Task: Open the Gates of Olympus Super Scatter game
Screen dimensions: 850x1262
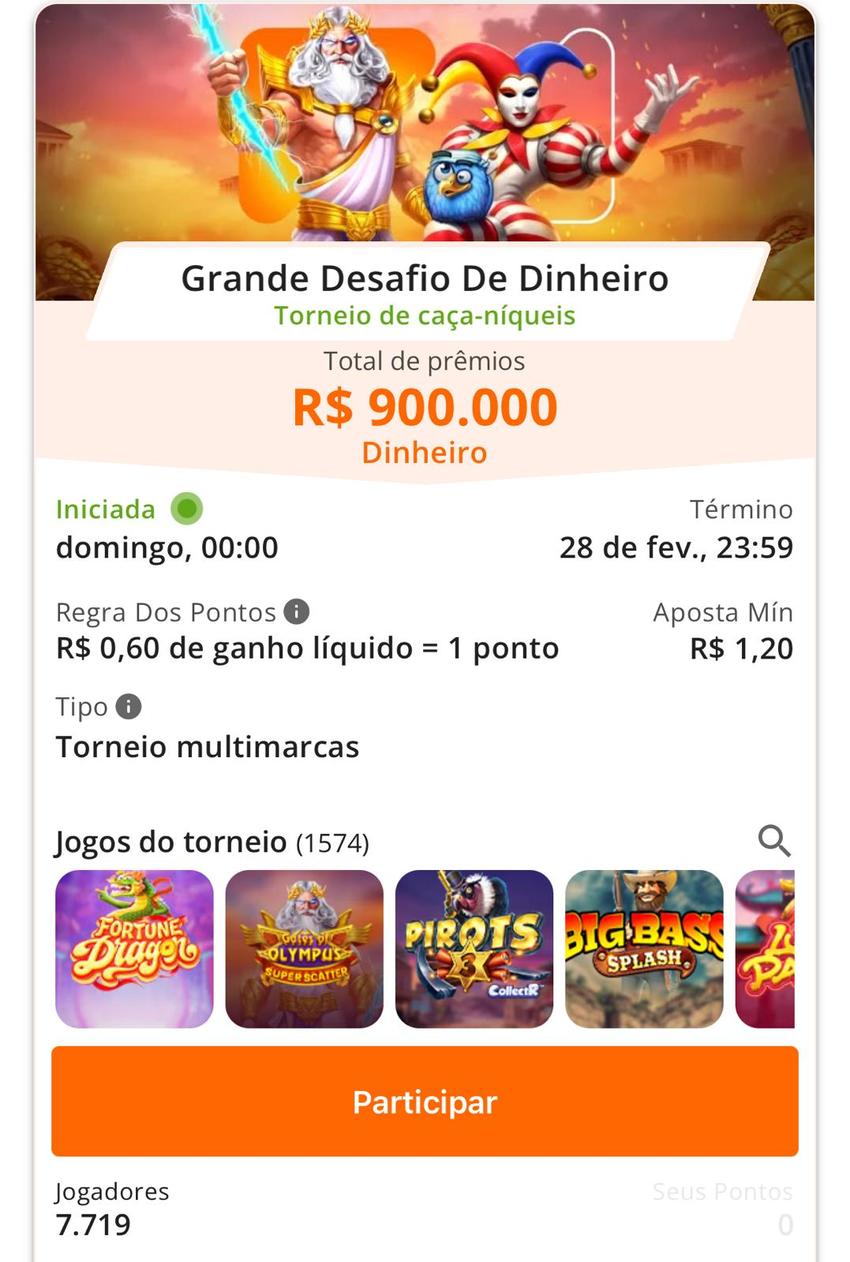Action: [303, 949]
